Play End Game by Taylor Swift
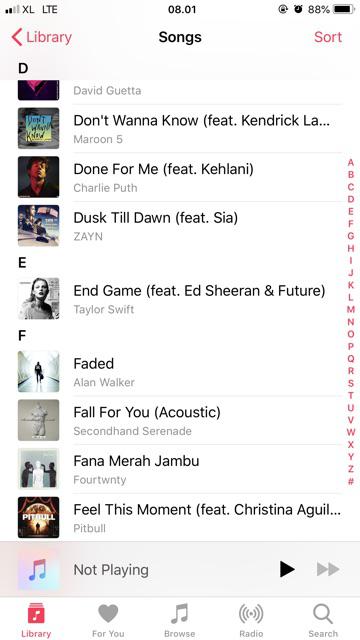Screen dimensions: 360x640 click(180, 299)
